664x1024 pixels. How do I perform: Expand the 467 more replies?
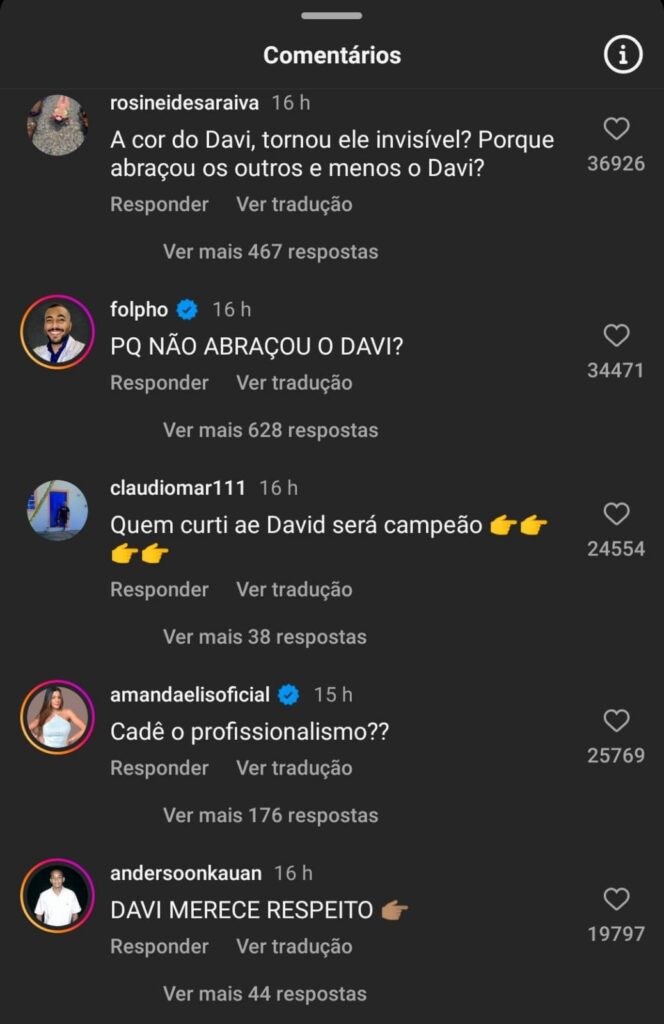click(270, 252)
